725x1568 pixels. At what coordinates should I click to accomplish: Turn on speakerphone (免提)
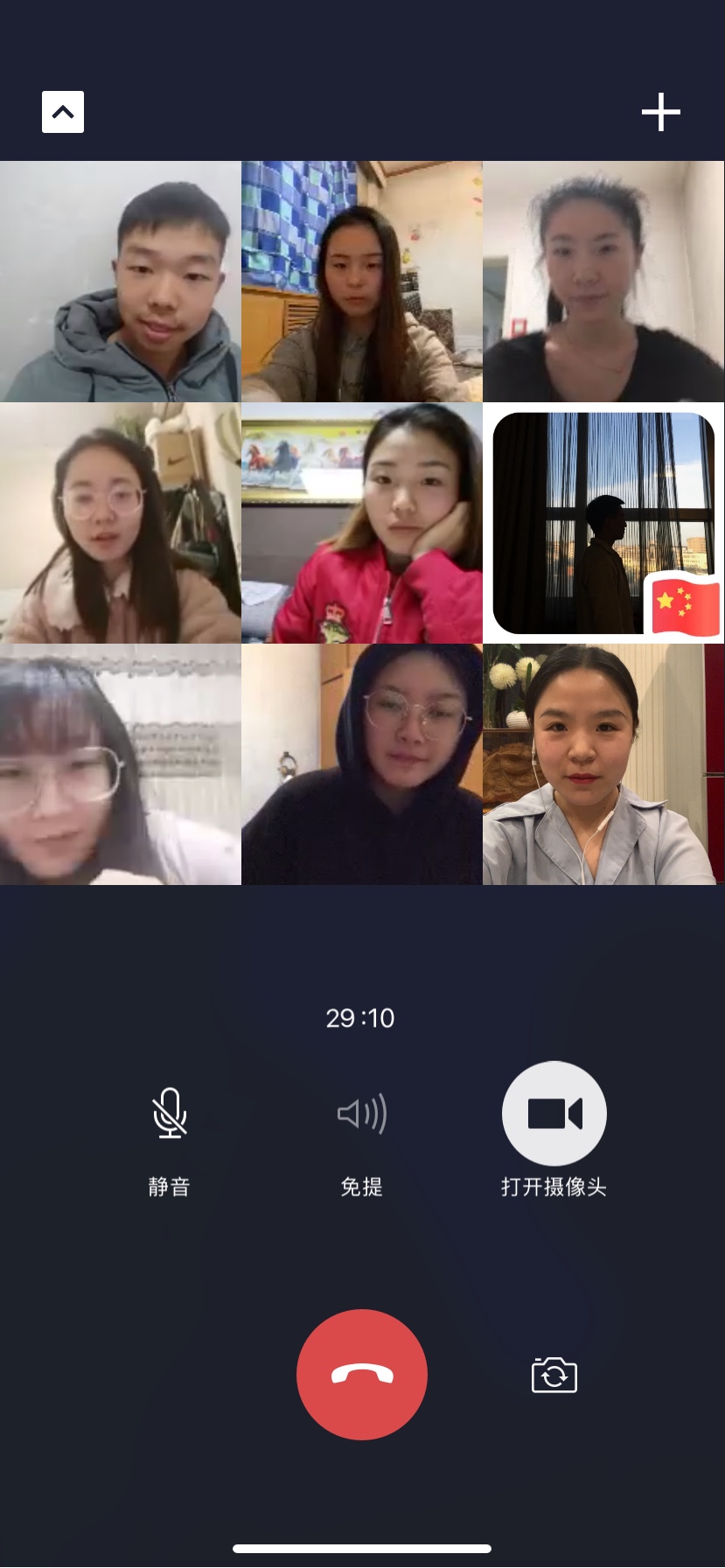362,1113
